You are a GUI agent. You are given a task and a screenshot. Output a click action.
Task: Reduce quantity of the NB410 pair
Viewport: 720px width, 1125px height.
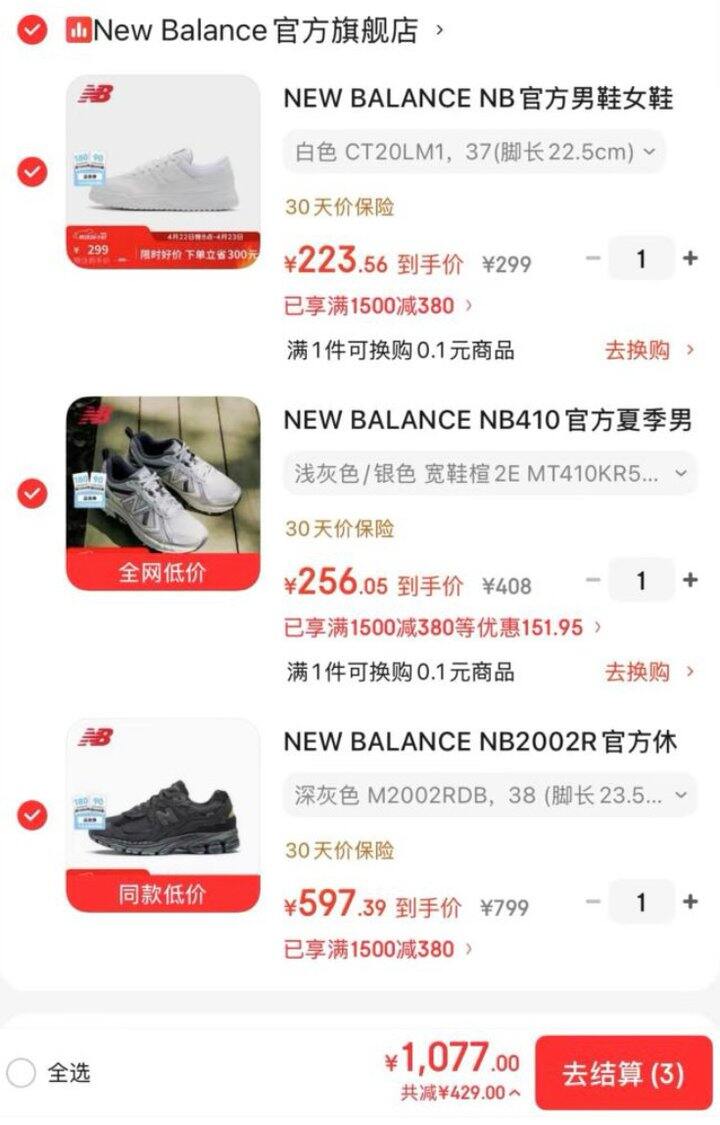(593, 580)
